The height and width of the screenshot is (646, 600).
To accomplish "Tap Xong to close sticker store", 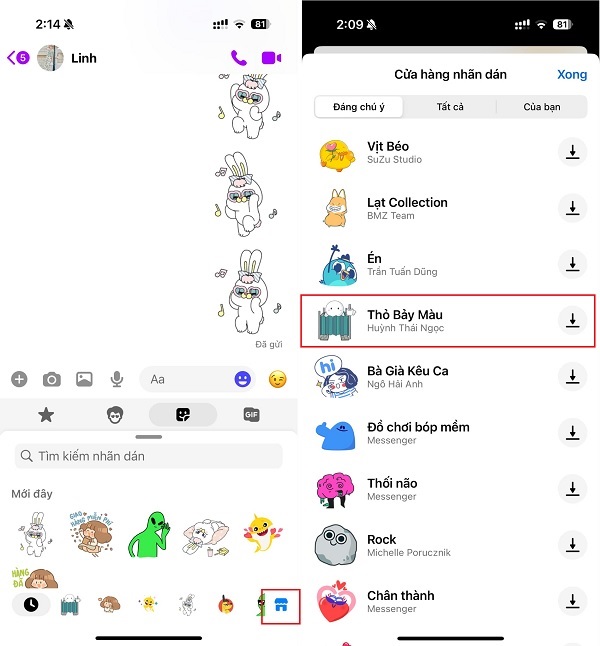I will click(x=571, y=74).
